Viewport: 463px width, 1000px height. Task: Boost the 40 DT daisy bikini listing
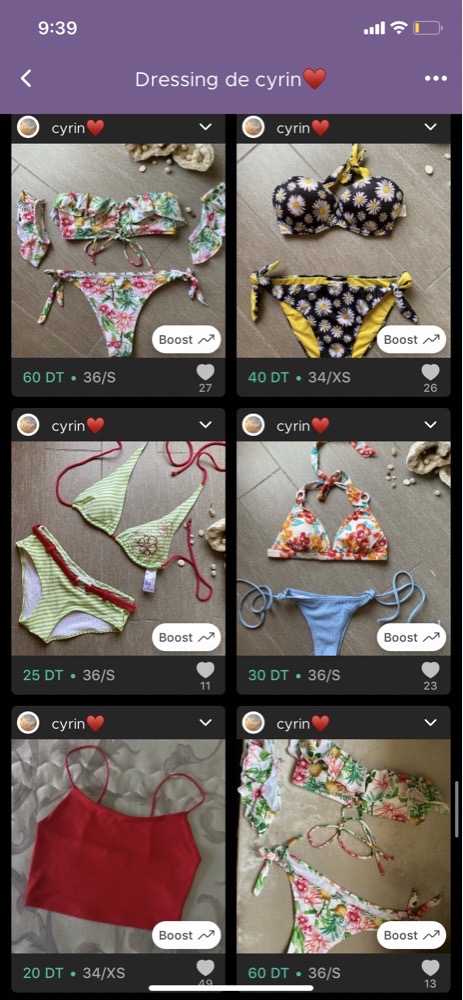[x=412, y=340]
